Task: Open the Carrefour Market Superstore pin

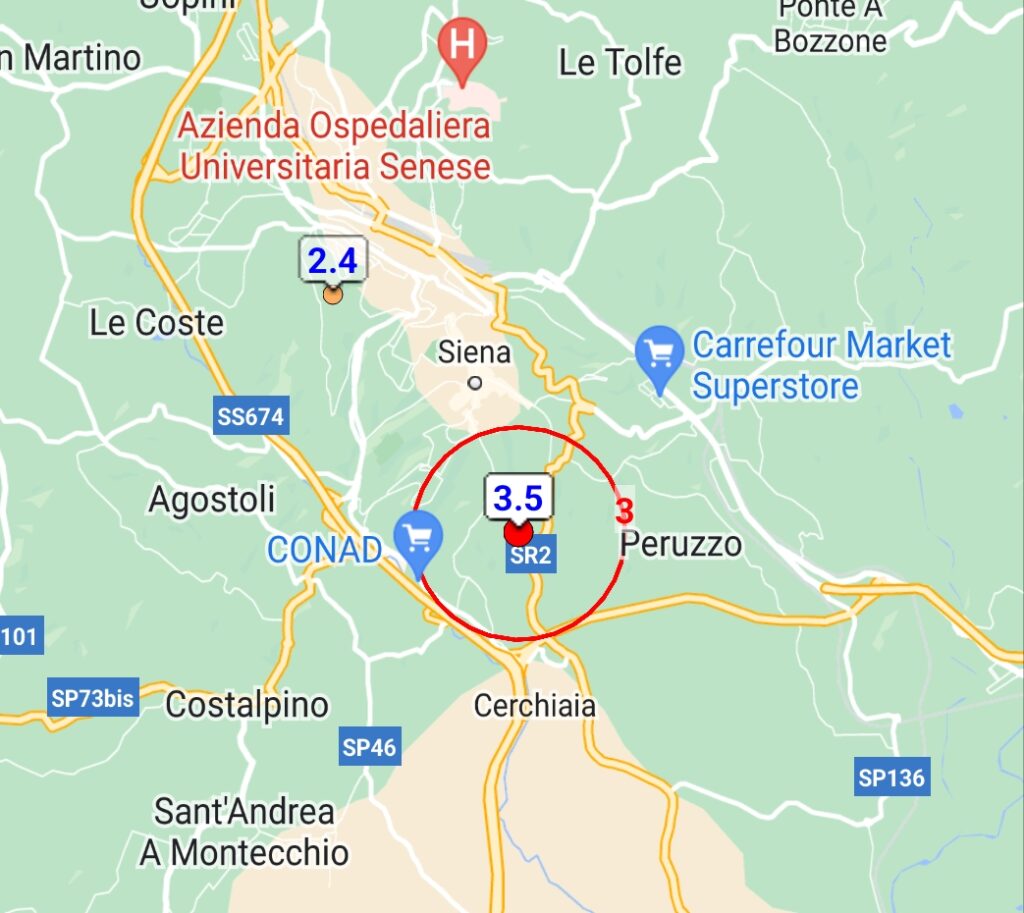Action: coord(660,353)
